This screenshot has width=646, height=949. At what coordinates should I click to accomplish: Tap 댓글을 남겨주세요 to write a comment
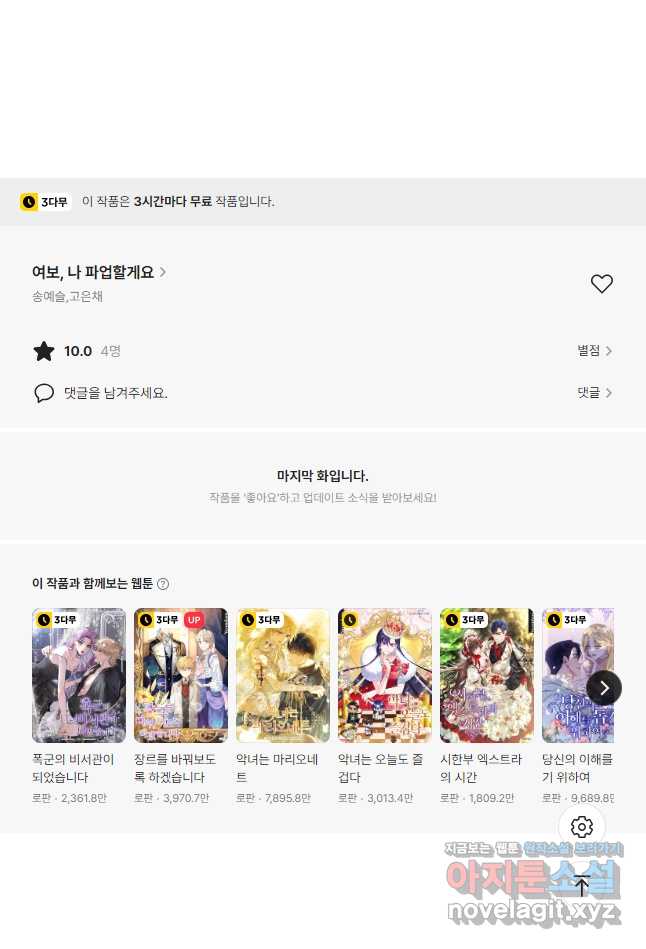tap(115, 393)
